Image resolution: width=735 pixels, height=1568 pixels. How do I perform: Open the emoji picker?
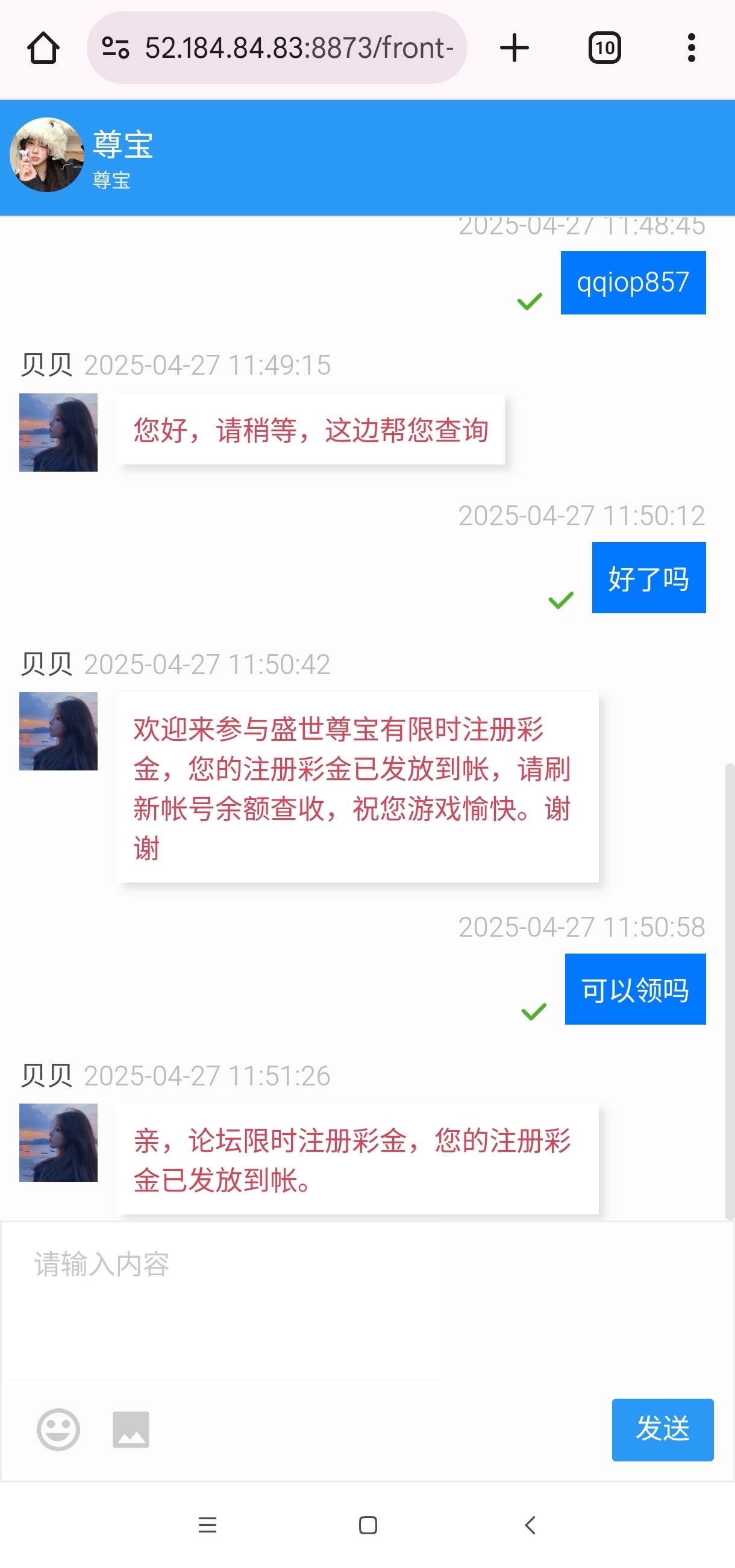tap(58, 1429)
